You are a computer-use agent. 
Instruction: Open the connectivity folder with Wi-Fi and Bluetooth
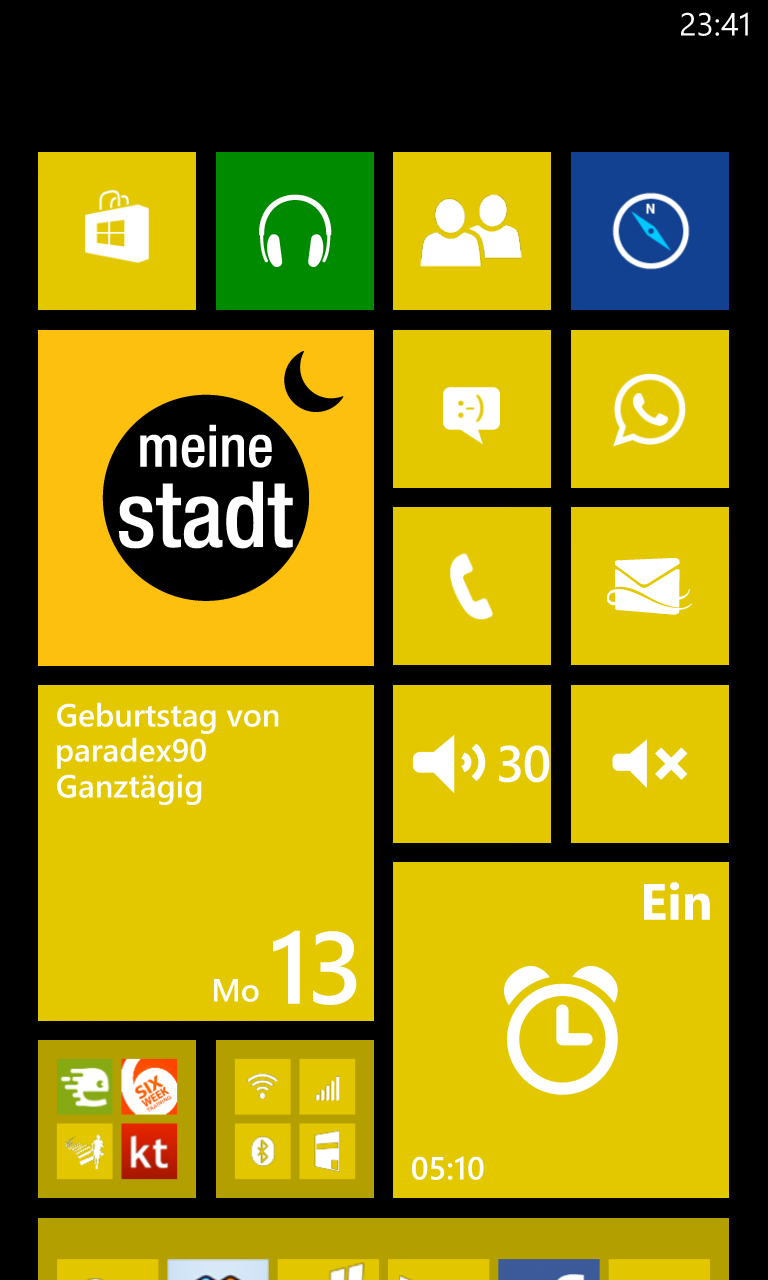pyautogui.click(x=295, y=1119)
